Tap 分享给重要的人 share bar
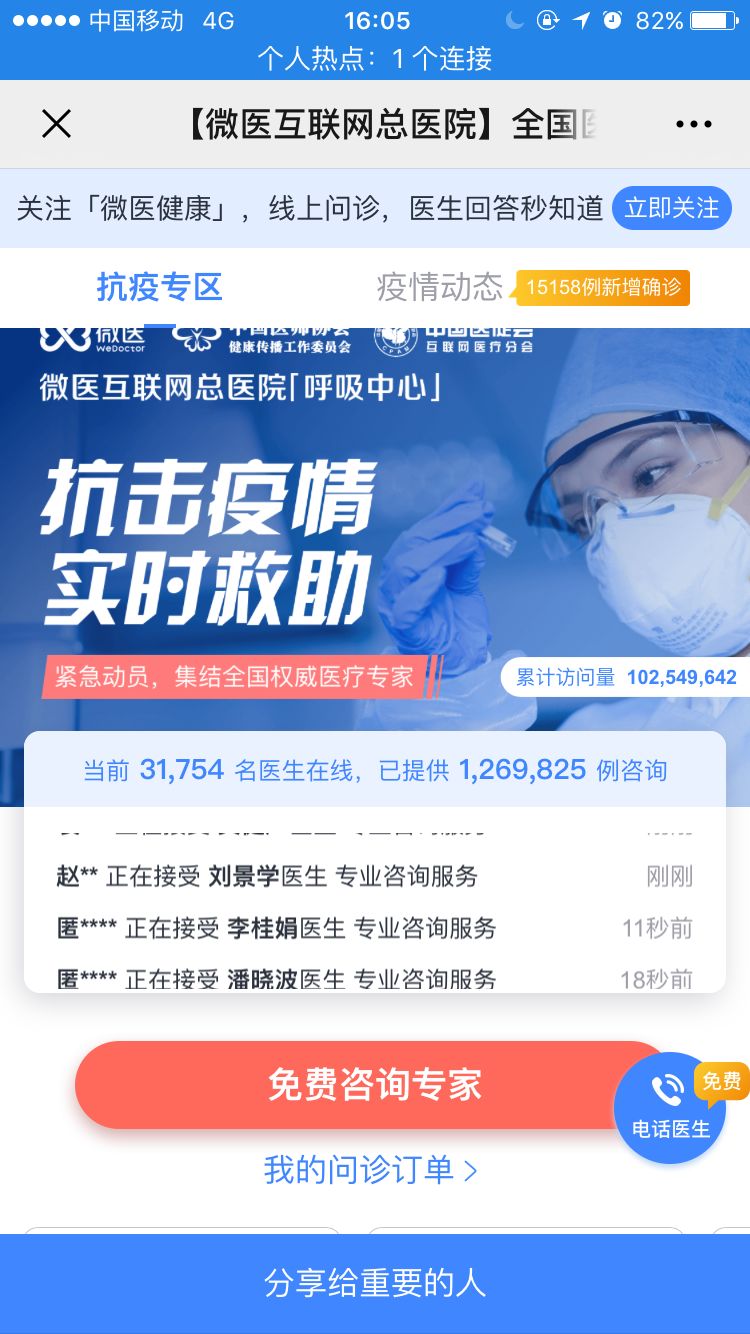 (375, 1284)
